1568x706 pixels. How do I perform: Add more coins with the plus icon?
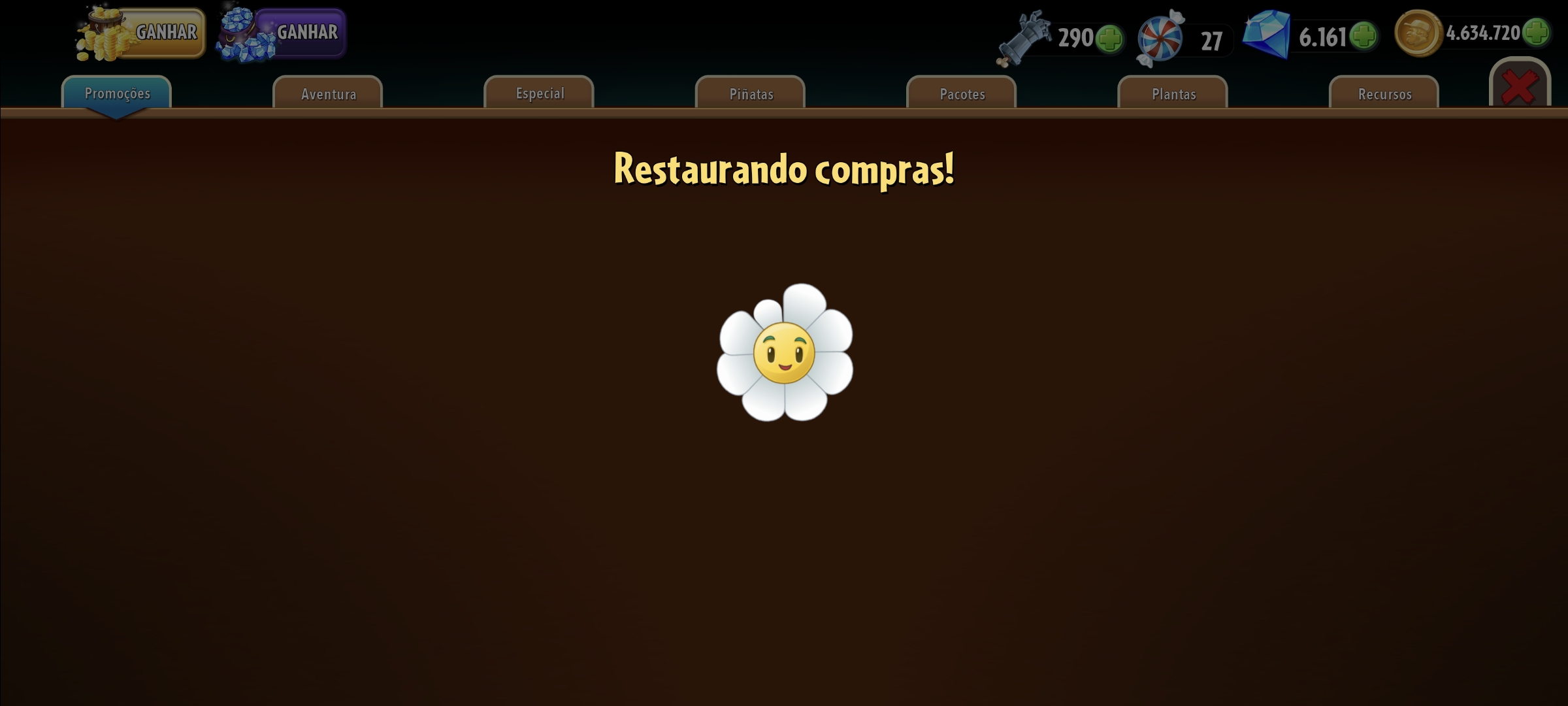(1535, 33)
